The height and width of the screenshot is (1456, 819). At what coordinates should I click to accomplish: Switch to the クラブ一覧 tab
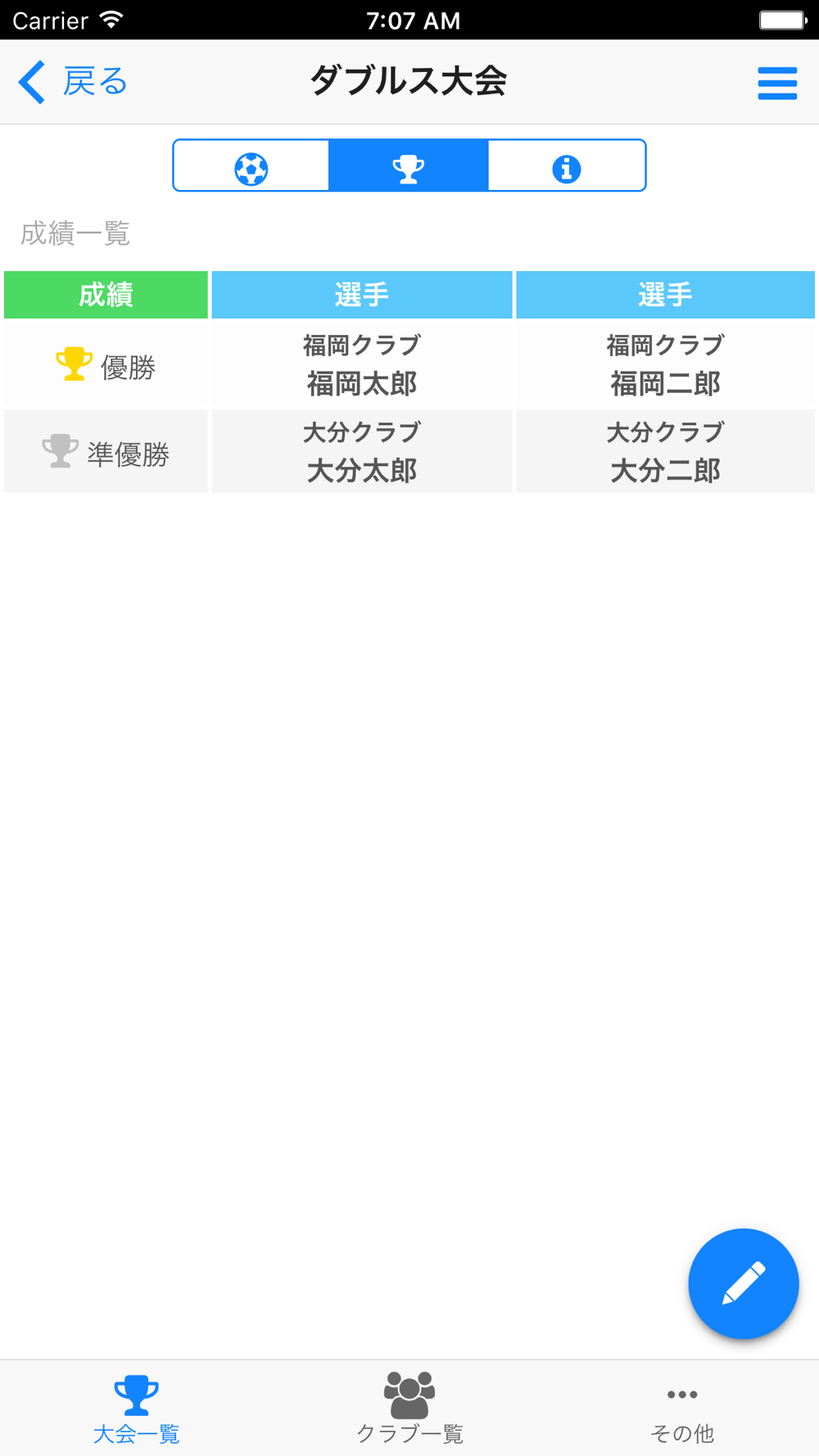(409, 1409)
